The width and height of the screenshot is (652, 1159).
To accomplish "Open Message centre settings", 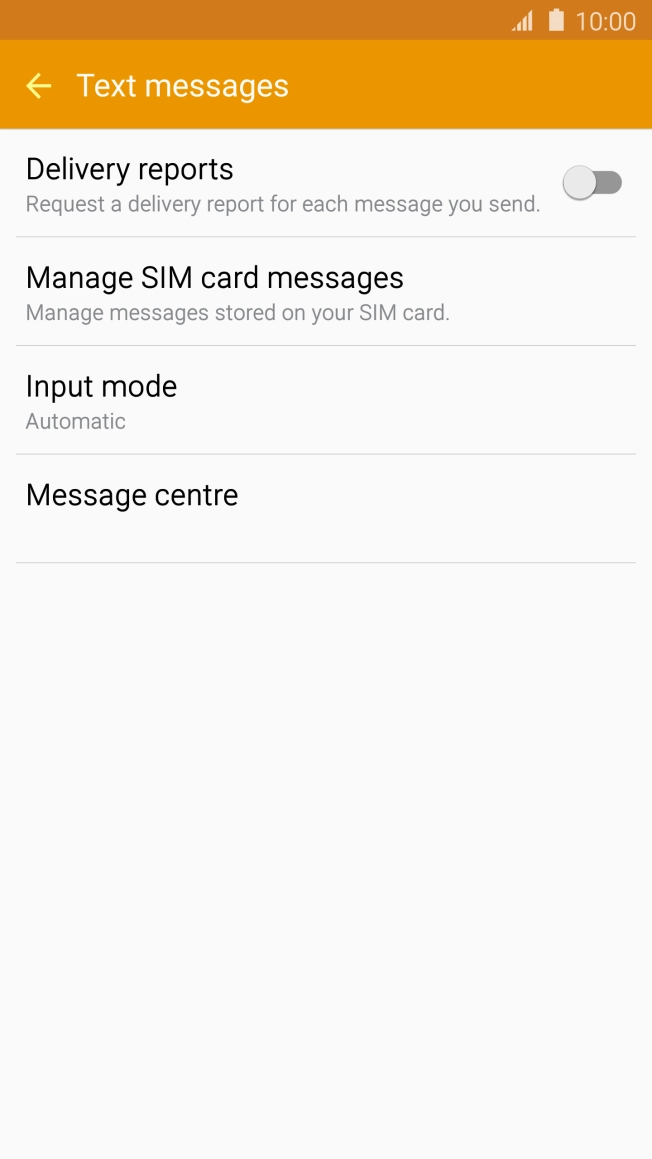I will (325, 508).
